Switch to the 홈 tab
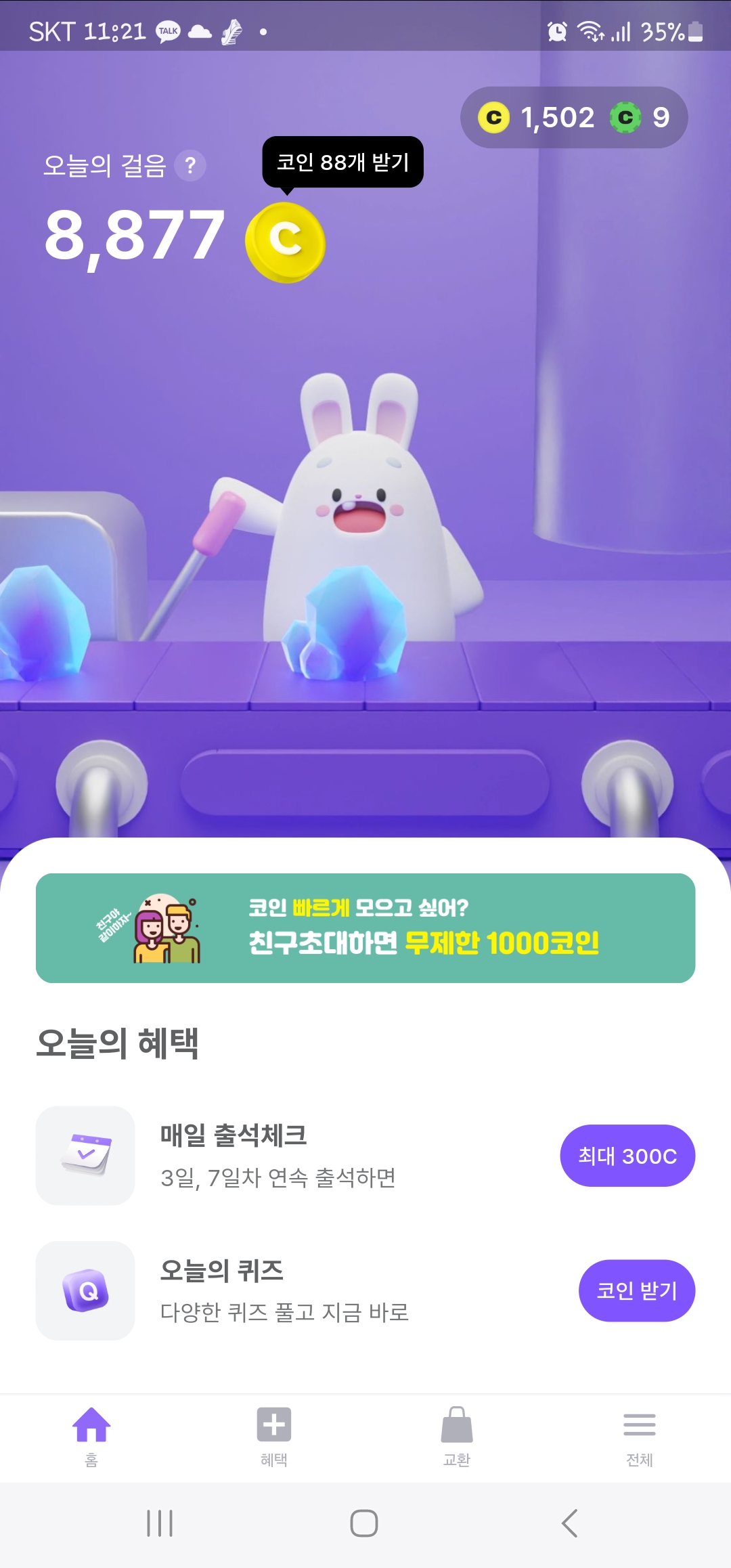The image size is (731, 1568). [91, 1435]
